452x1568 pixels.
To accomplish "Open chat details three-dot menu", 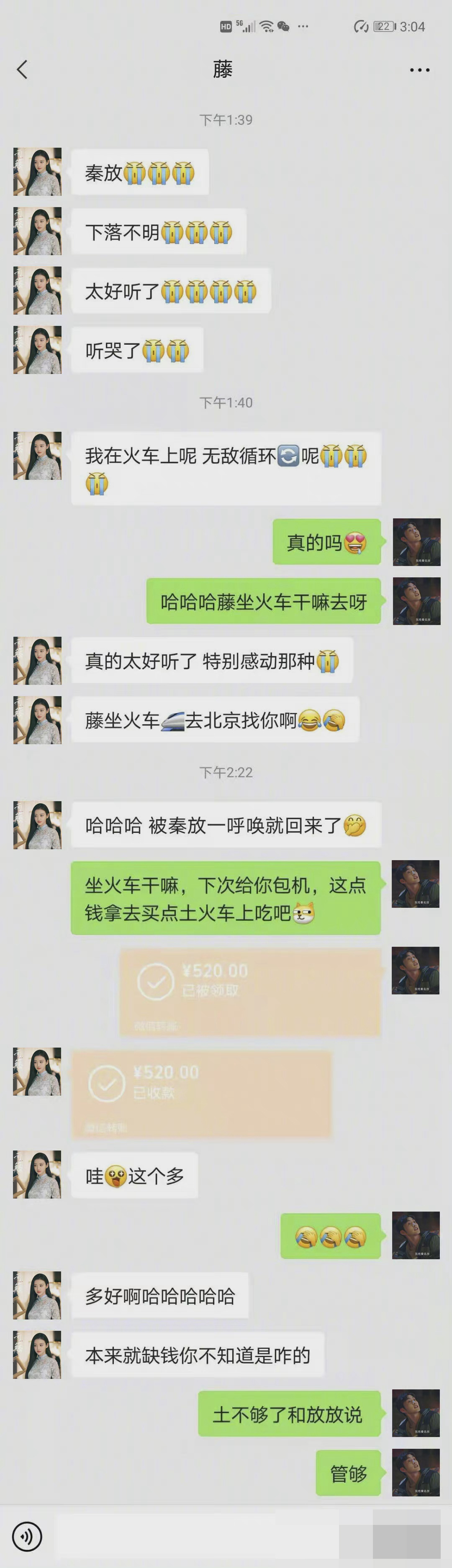I will (419, 70).
